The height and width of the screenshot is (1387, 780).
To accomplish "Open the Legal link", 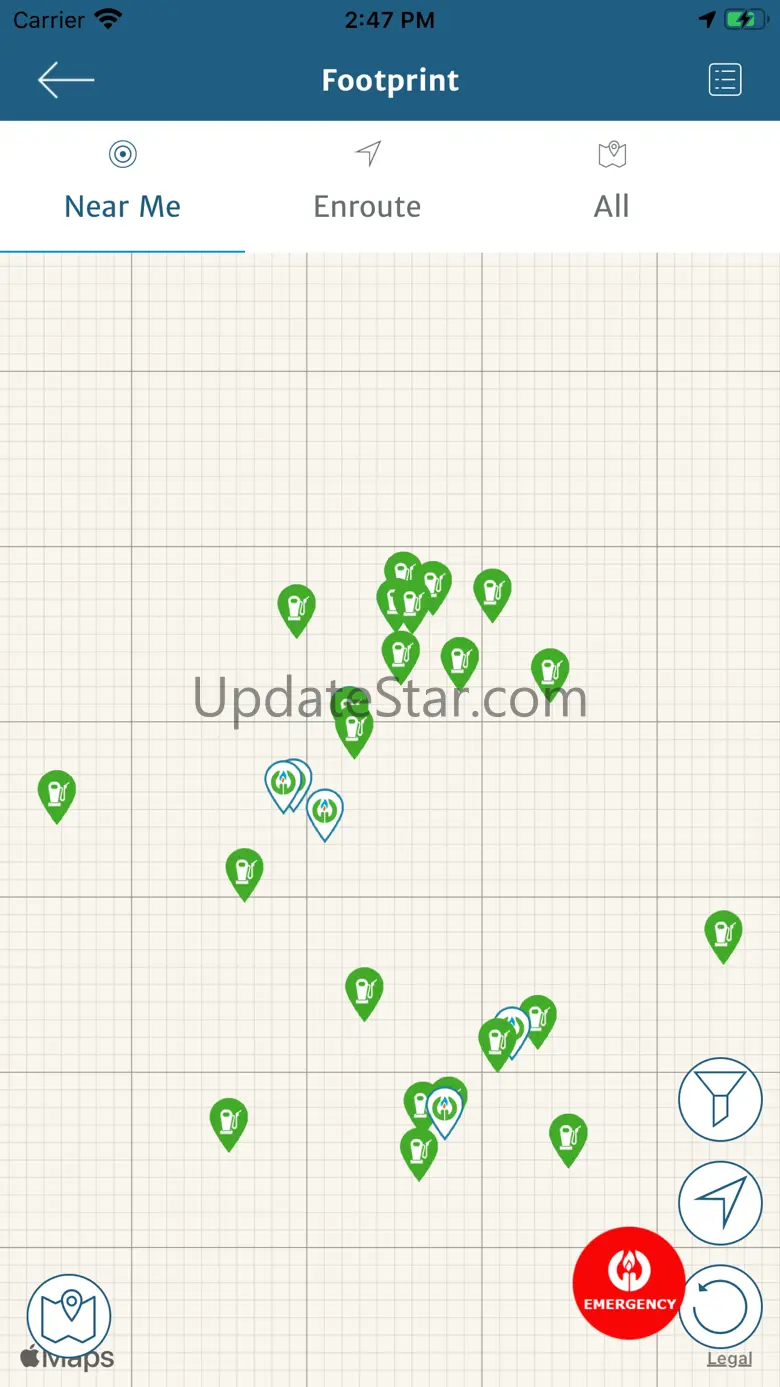I will pos(729,1358).
